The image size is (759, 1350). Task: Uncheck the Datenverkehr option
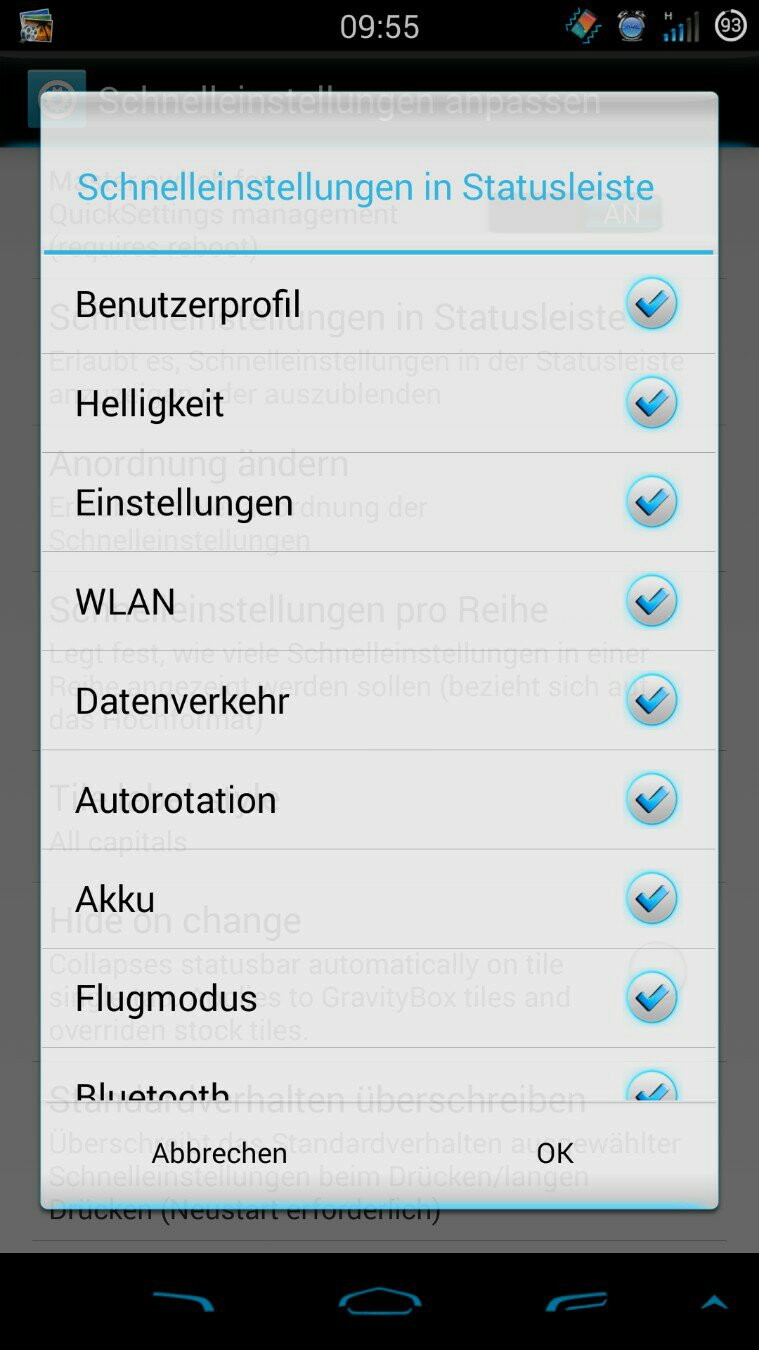coord(652,700)
